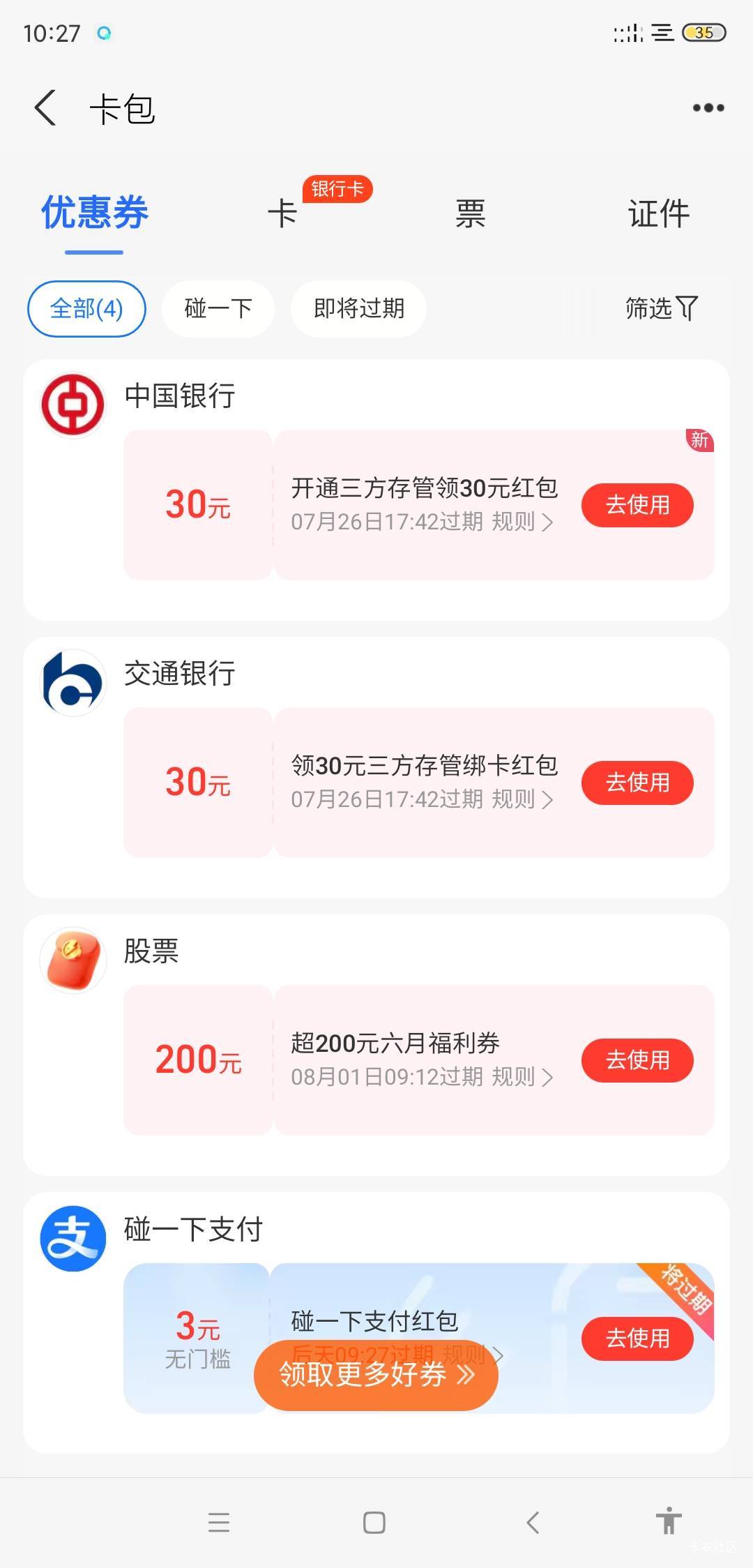View 规则 for 超200元六月福利券

523,1077
